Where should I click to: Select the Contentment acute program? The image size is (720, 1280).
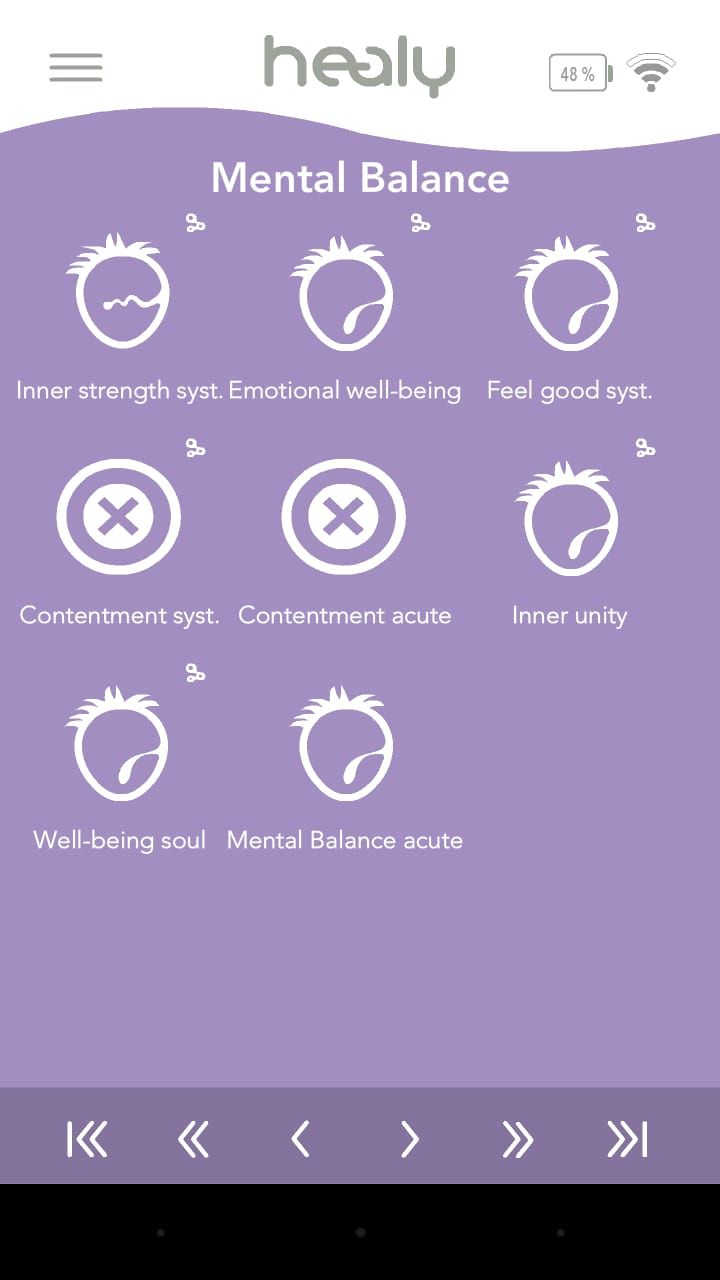coord(343,516)
